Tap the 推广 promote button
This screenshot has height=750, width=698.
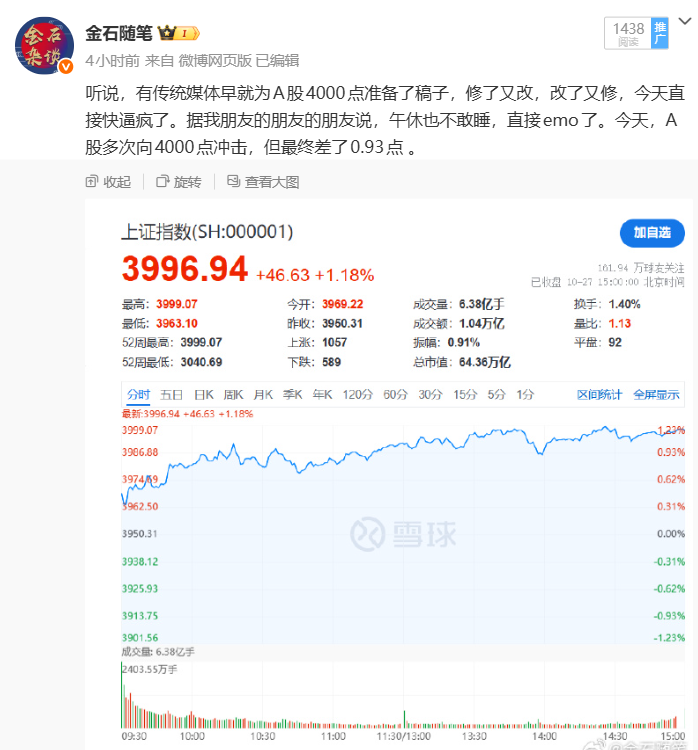tap(660, 33)
